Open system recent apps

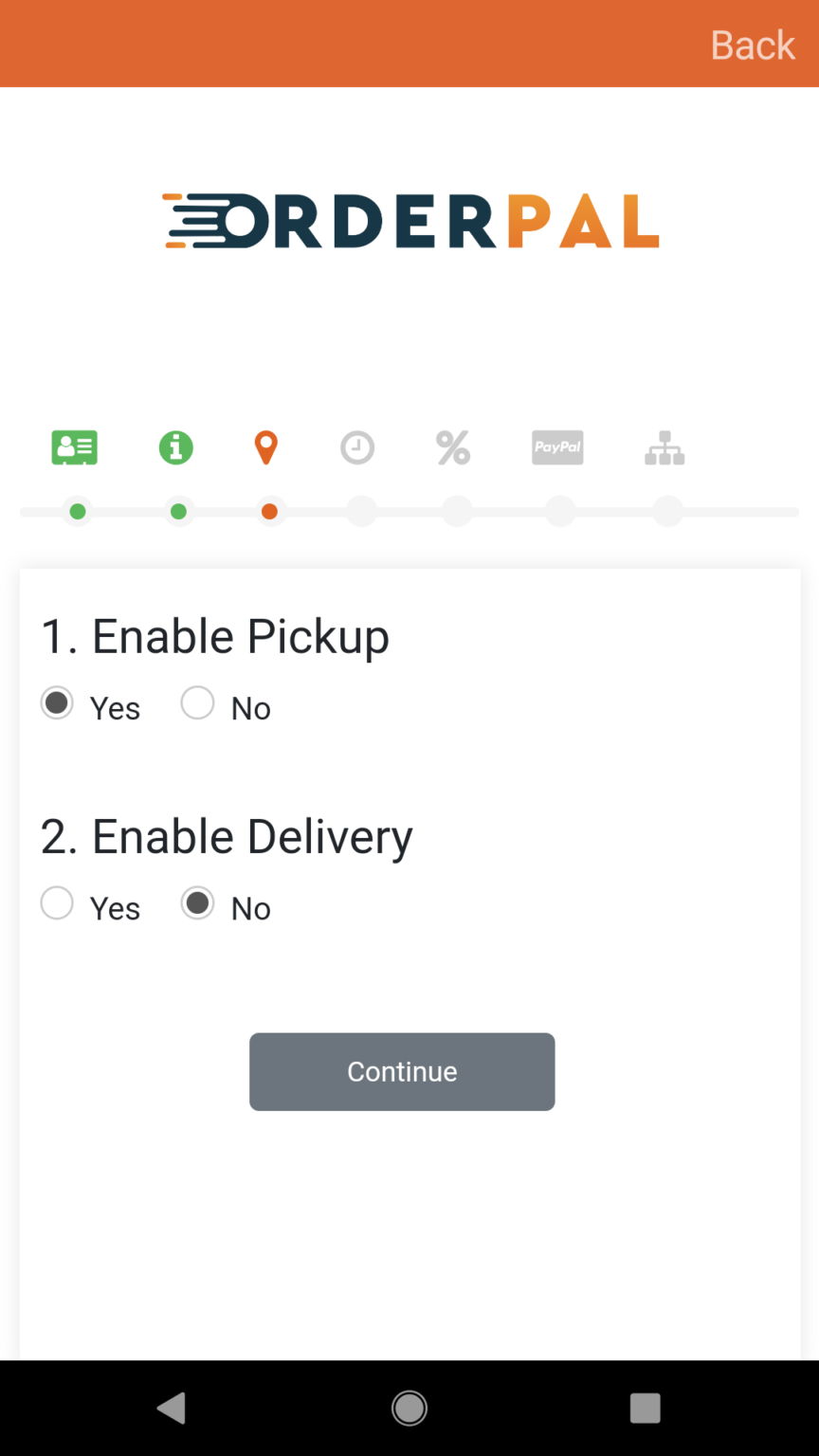coord(646,1408)
